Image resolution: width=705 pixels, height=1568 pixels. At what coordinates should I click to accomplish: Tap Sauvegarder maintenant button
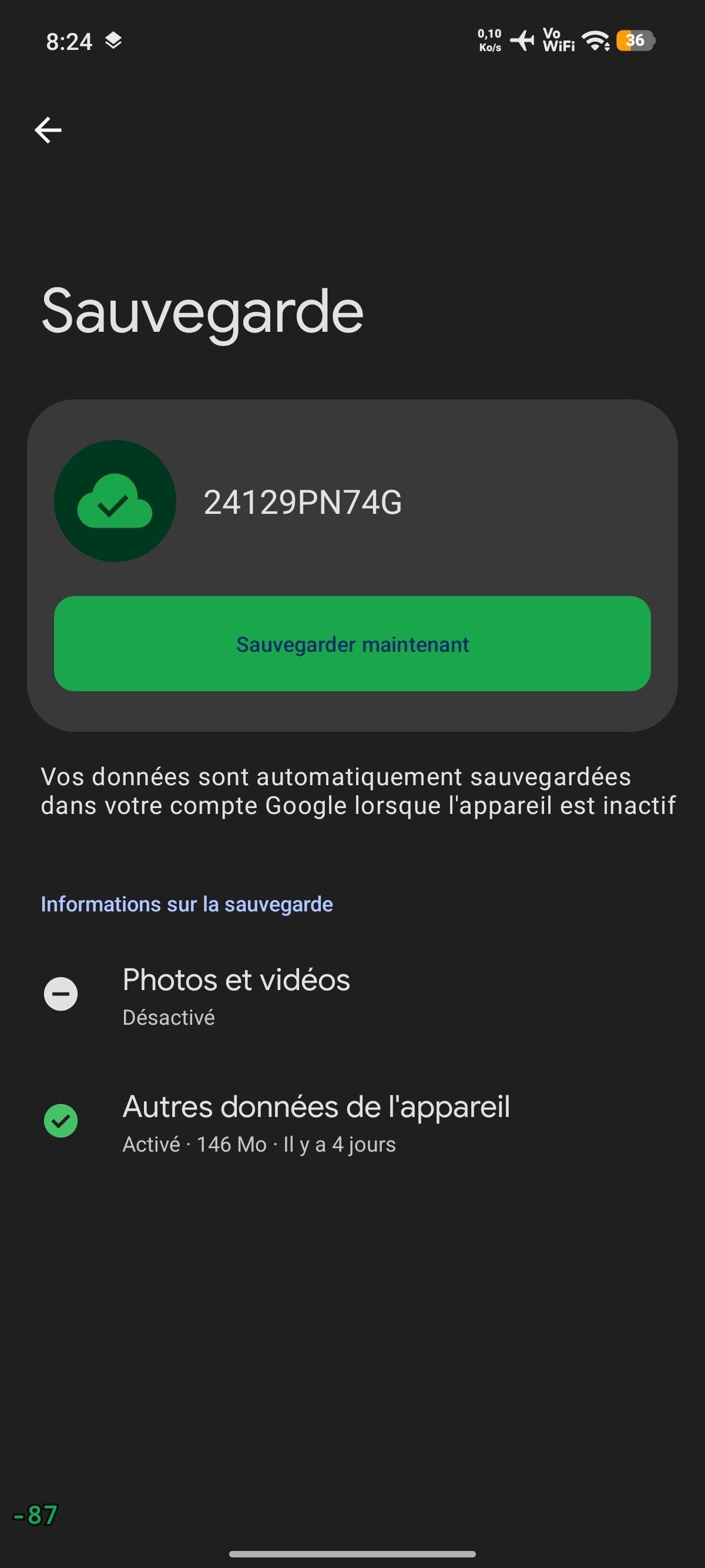352,644
